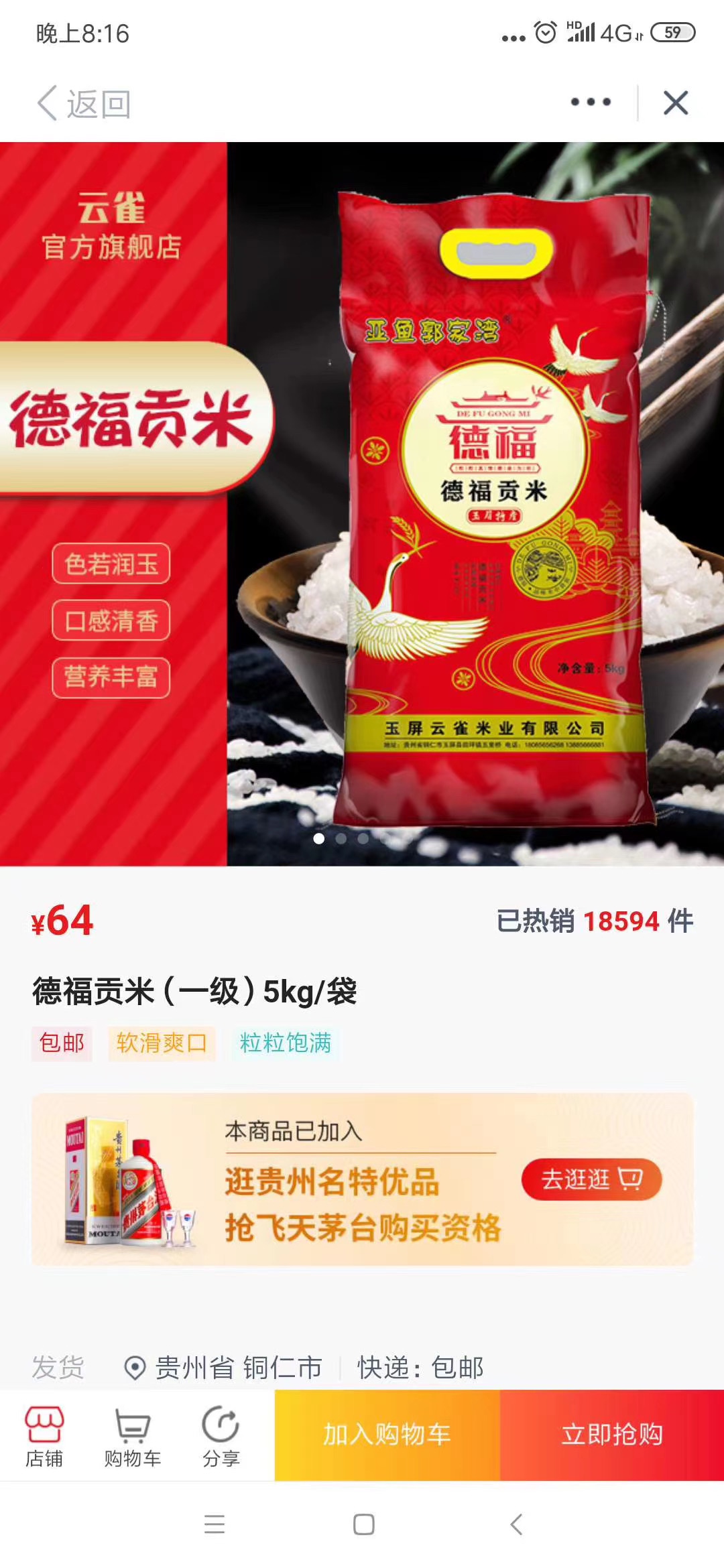Open the three-dot more options menu
This screenshot has width=724, height=1568.
591,103
